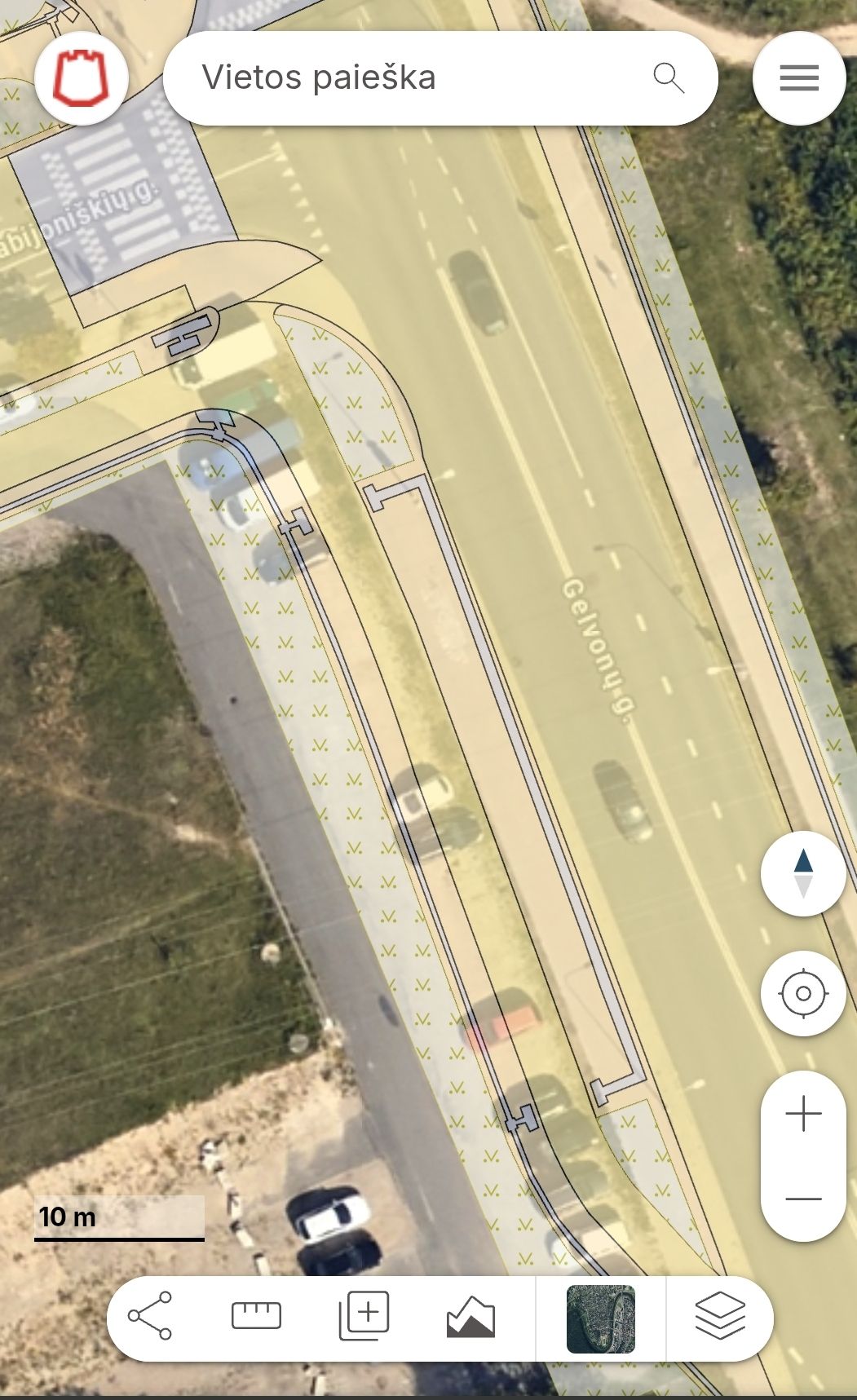
Task: Tap the red castle logo button
Action: (81, 78)
